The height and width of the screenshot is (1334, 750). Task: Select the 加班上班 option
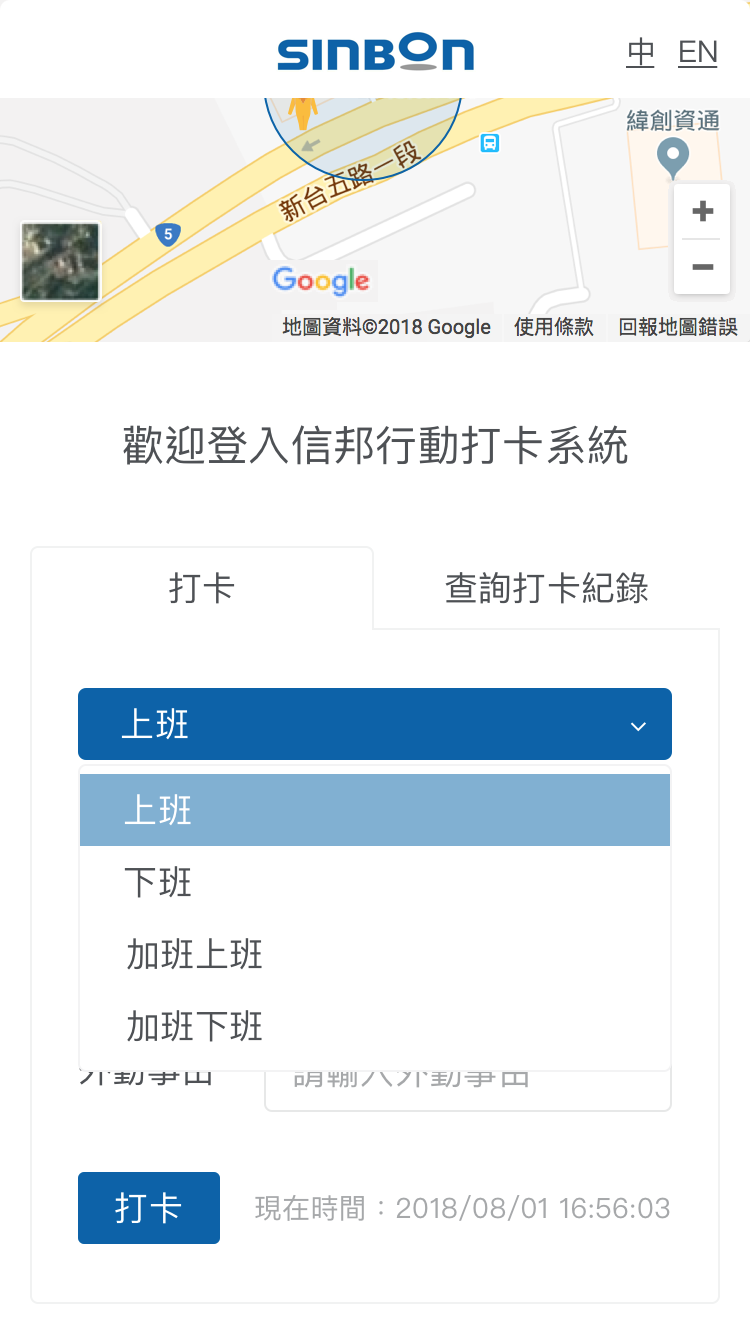pyautogui.click(x=375, y=954)
